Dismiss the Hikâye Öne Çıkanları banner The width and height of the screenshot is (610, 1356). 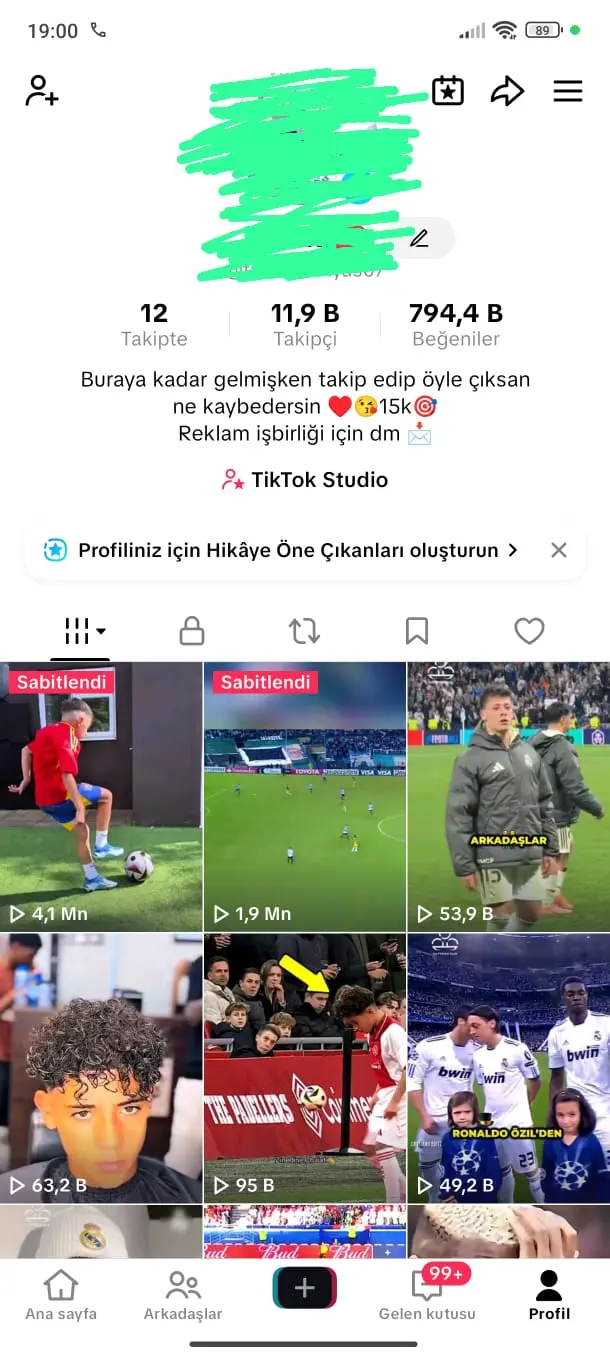tap(559, 550)
